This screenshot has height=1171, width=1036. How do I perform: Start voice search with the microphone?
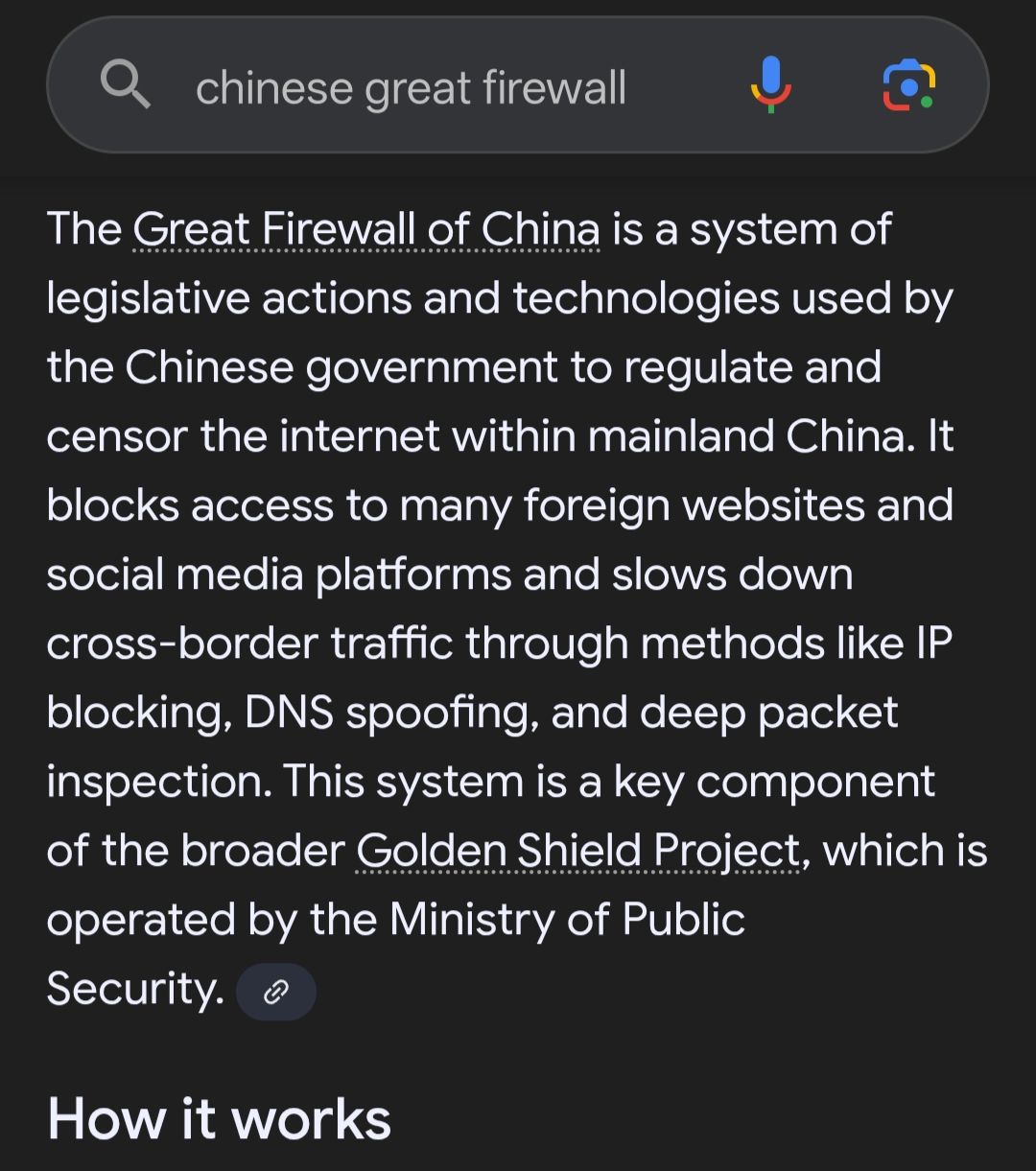770,85
